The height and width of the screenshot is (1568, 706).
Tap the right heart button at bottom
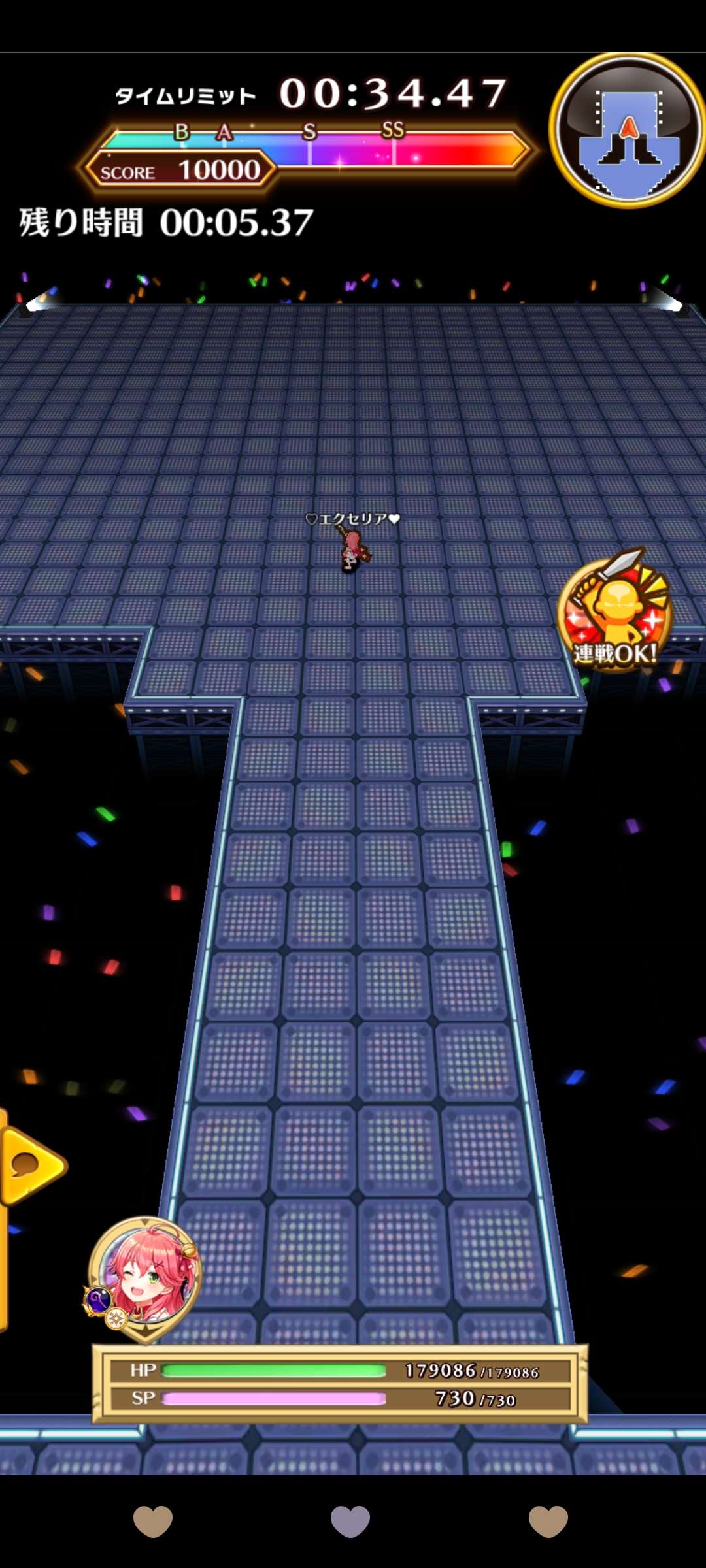tap(548, 1521)
